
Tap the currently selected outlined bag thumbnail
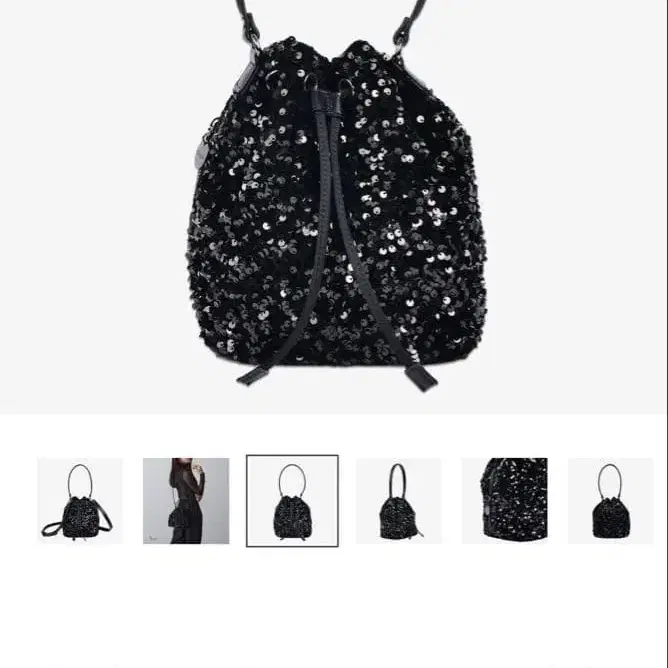292,501
